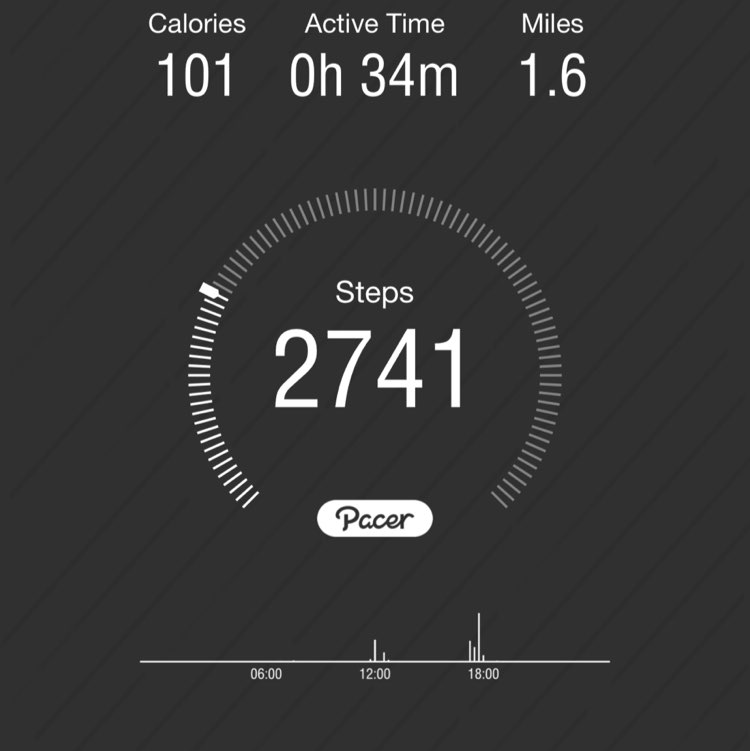The height and width of the screenshot is (751, 750).
Task: Tap the Calories flame statistic
Action: click(x=197, y=50)
